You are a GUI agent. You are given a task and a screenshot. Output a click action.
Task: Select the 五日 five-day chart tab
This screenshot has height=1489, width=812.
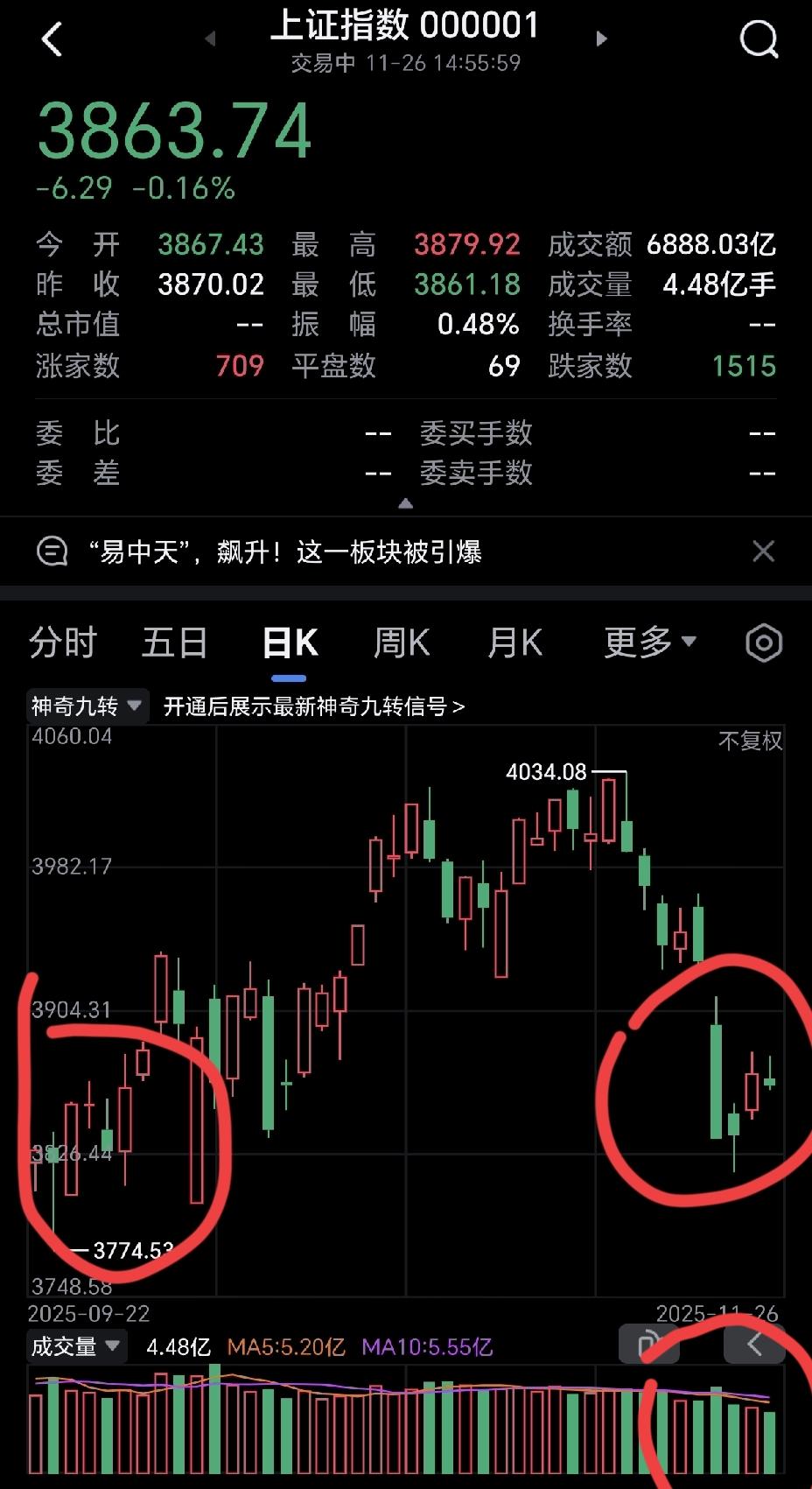[174, 643]
